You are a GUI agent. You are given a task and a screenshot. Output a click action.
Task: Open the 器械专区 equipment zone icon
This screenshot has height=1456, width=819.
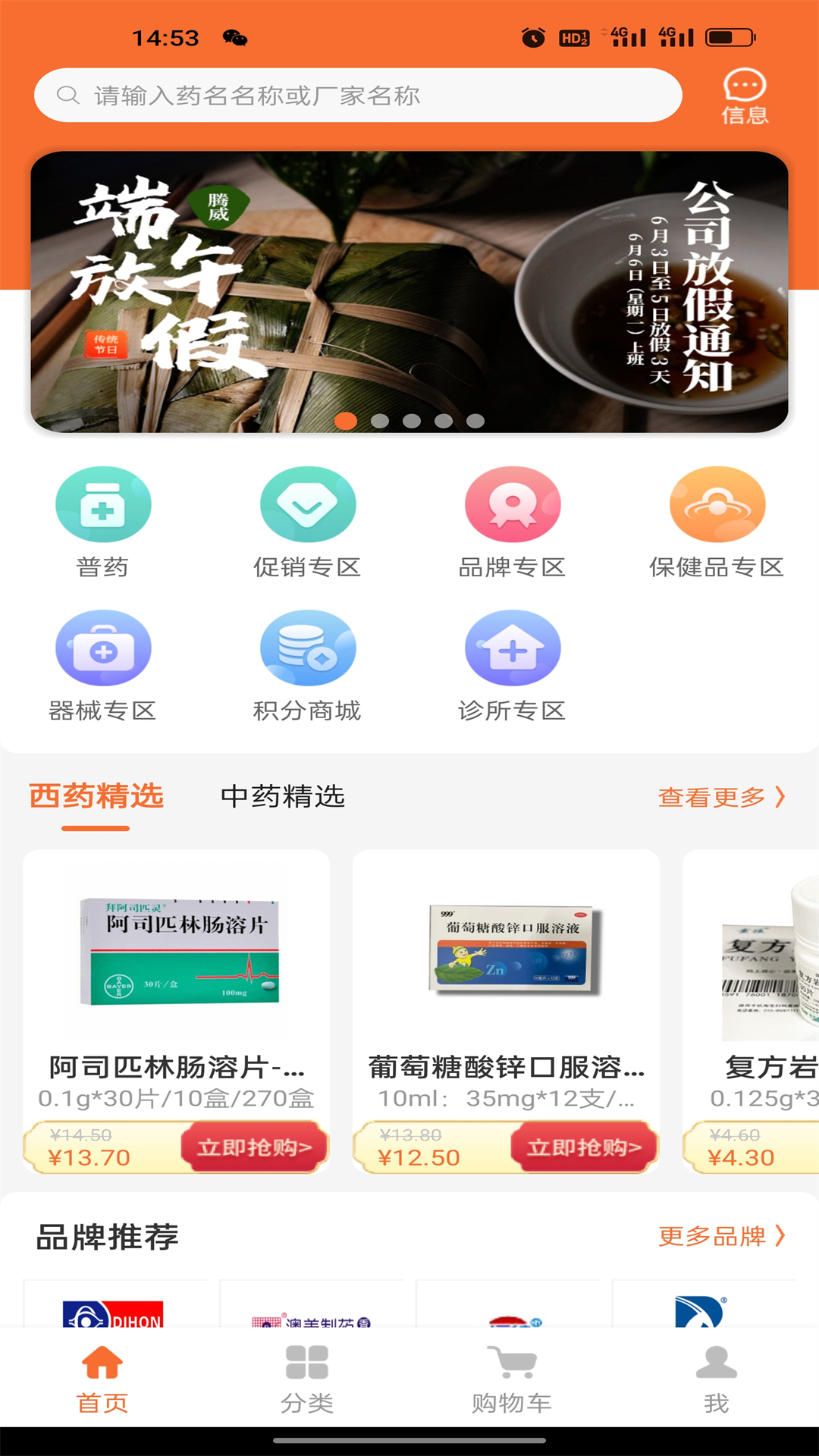[x=105, y=649]
